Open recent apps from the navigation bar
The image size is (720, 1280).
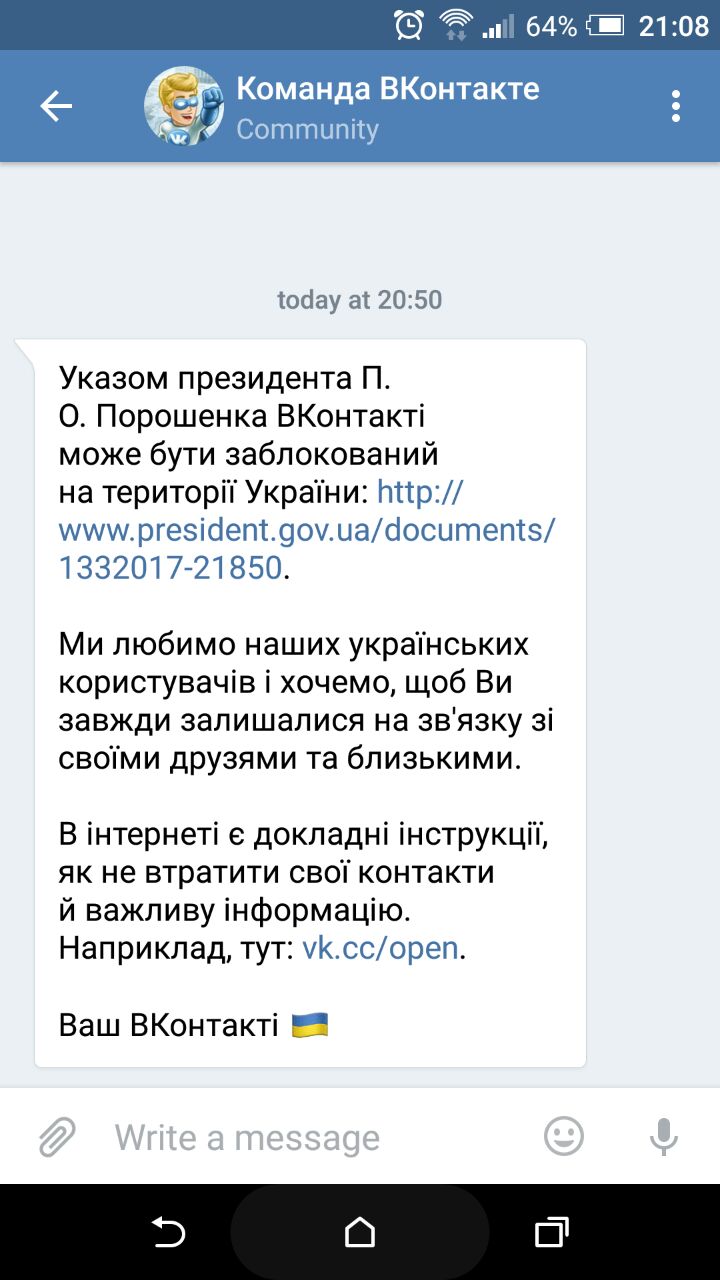[552, 1232]
